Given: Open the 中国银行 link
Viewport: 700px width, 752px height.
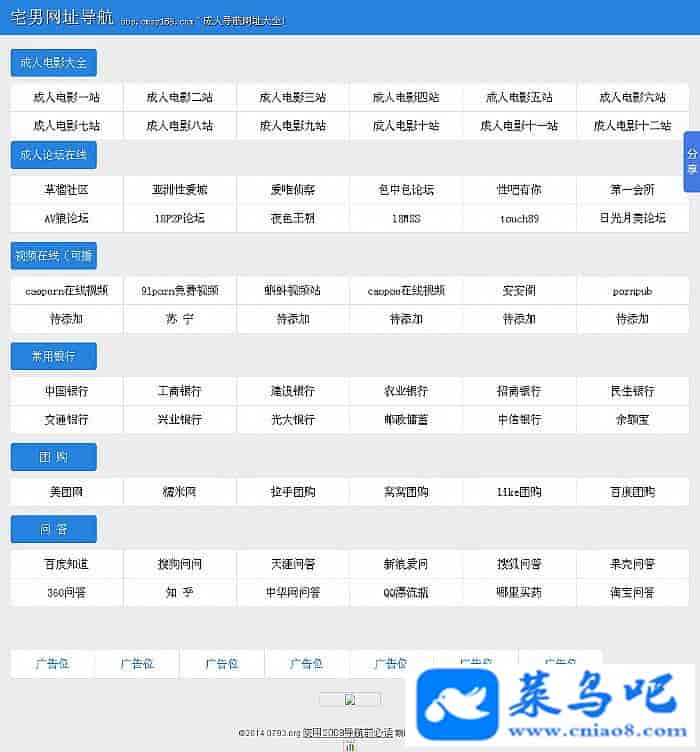Looking at the screenshot, I should (67, 391).
